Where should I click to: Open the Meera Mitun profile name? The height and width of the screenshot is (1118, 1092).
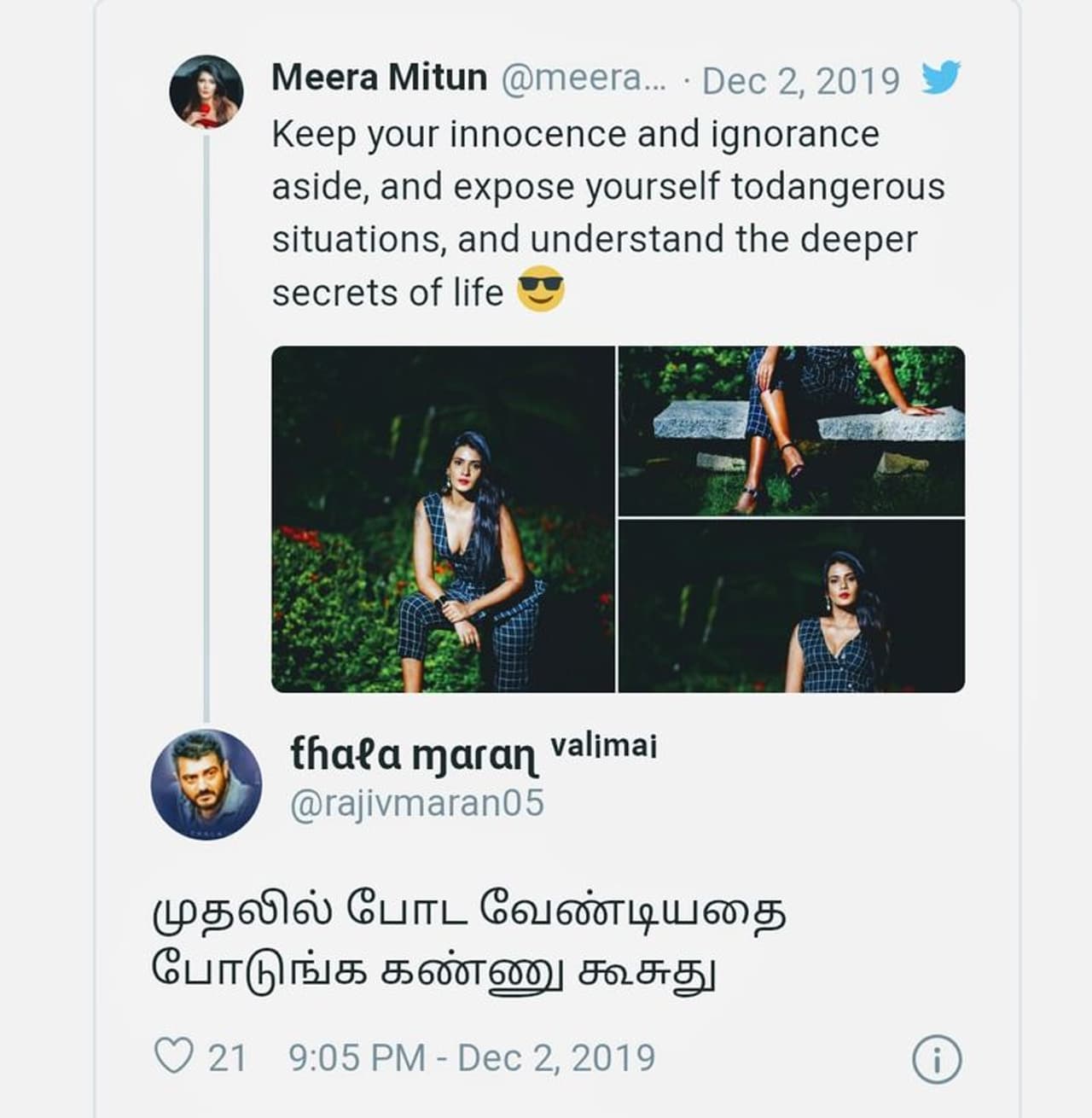click(379, 79)
